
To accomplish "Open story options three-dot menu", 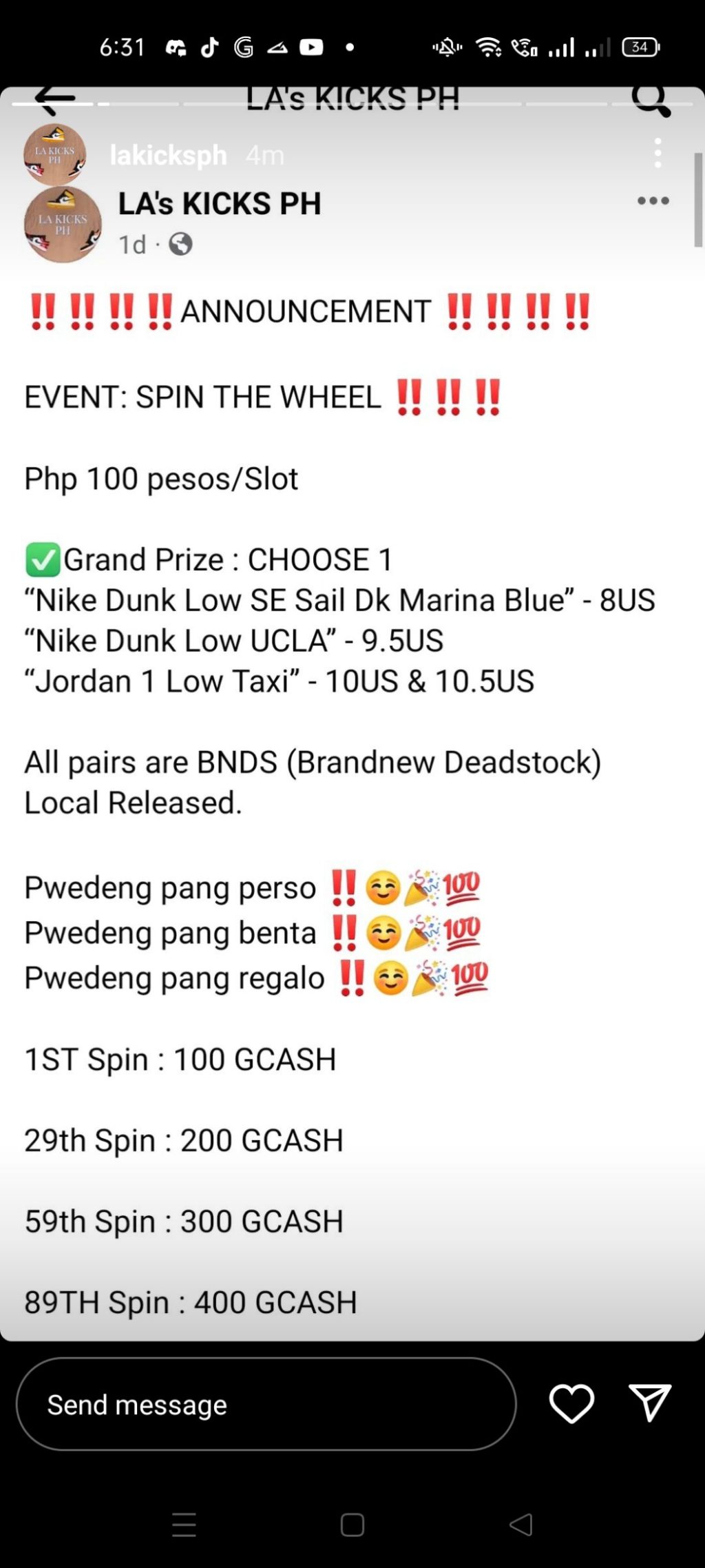I will point(657,153).
